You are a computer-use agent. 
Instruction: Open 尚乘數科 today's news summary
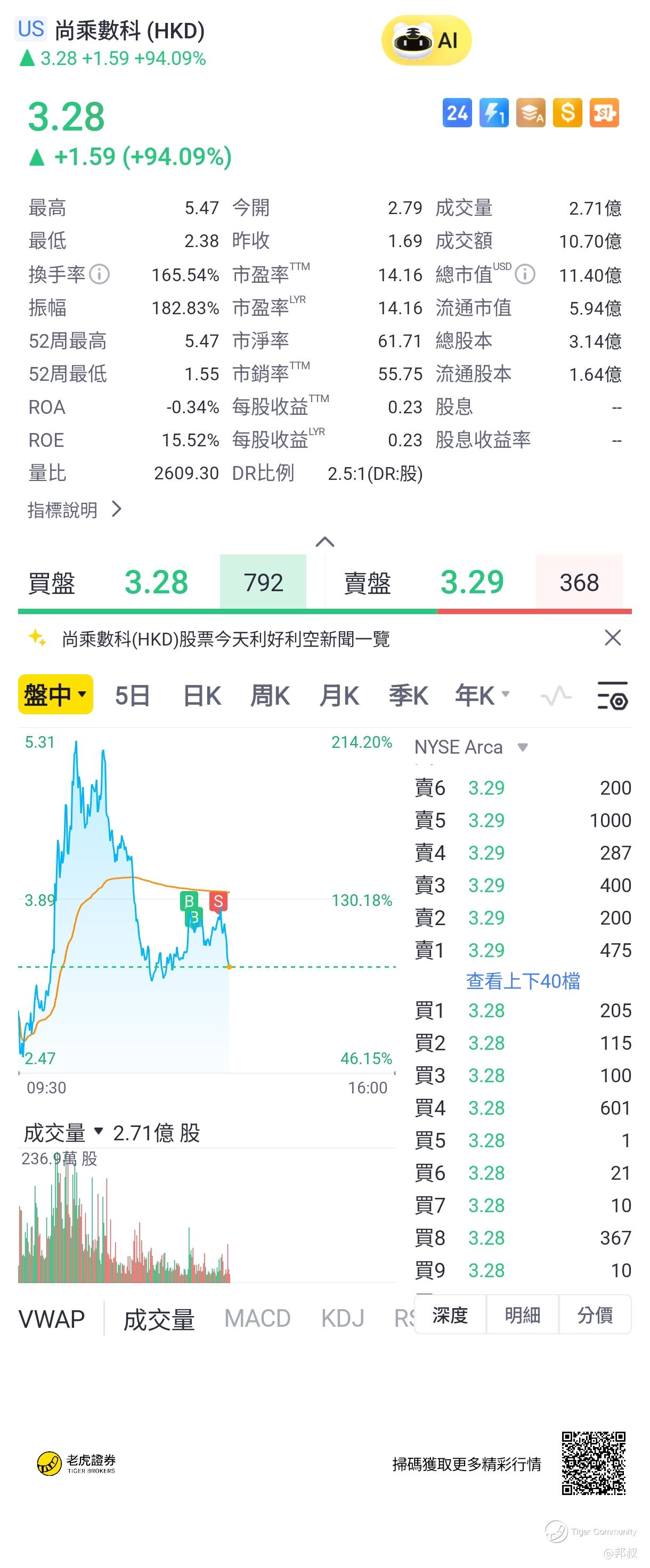point(225,639)
